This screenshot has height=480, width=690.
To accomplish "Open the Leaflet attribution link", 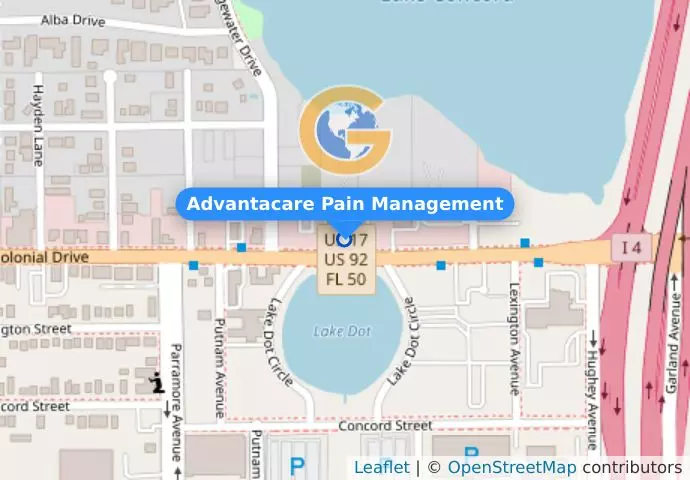I will 381,467.
